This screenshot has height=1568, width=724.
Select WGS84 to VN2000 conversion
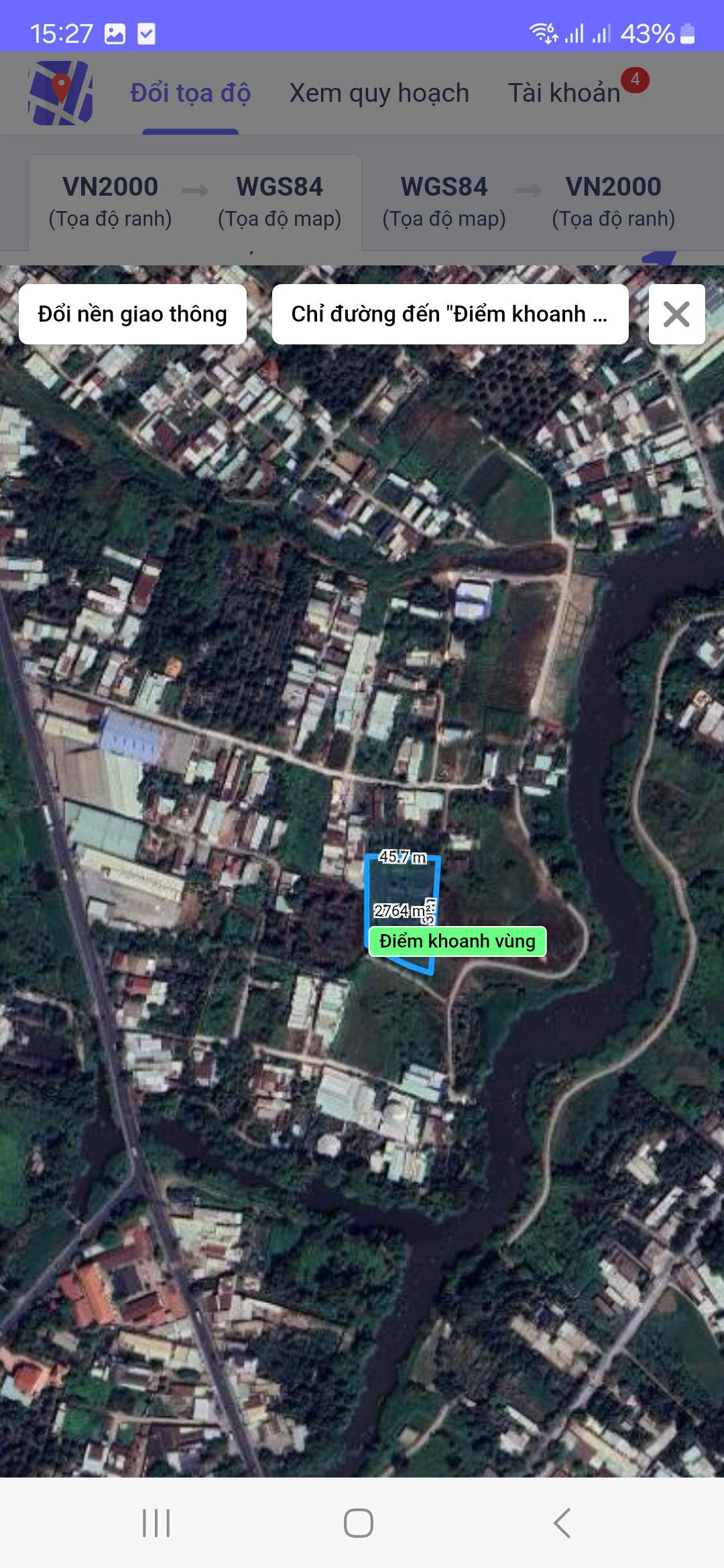point(528,202)
